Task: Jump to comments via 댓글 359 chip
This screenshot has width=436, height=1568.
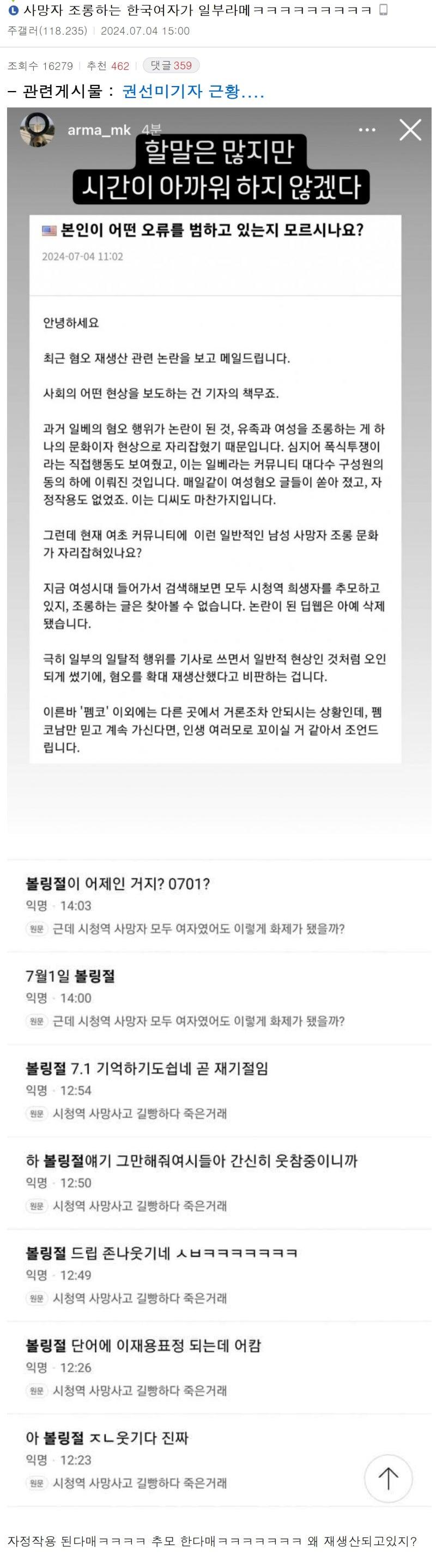Action: tap(171, 66)
